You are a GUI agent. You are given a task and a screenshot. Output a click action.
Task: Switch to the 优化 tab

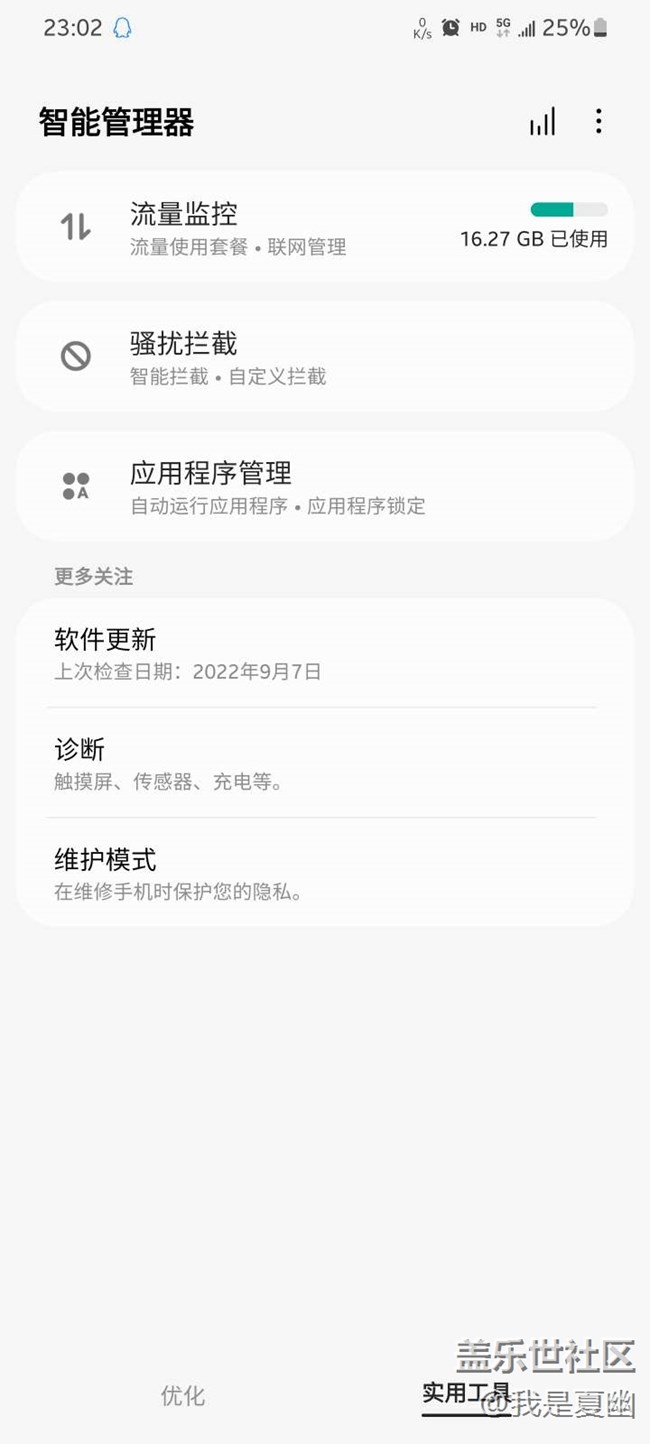click(183, 1396)
